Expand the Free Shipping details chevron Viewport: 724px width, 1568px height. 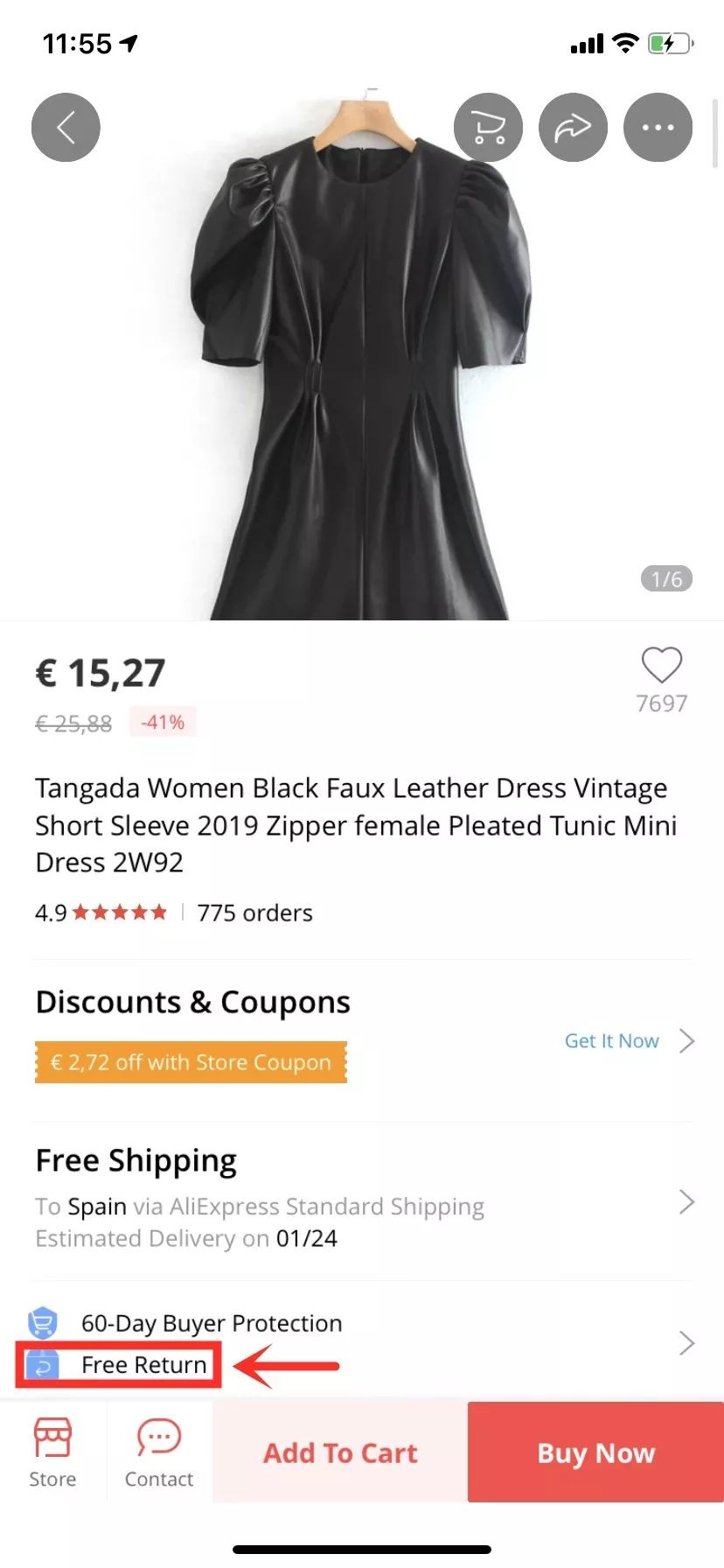point(687,1202)
